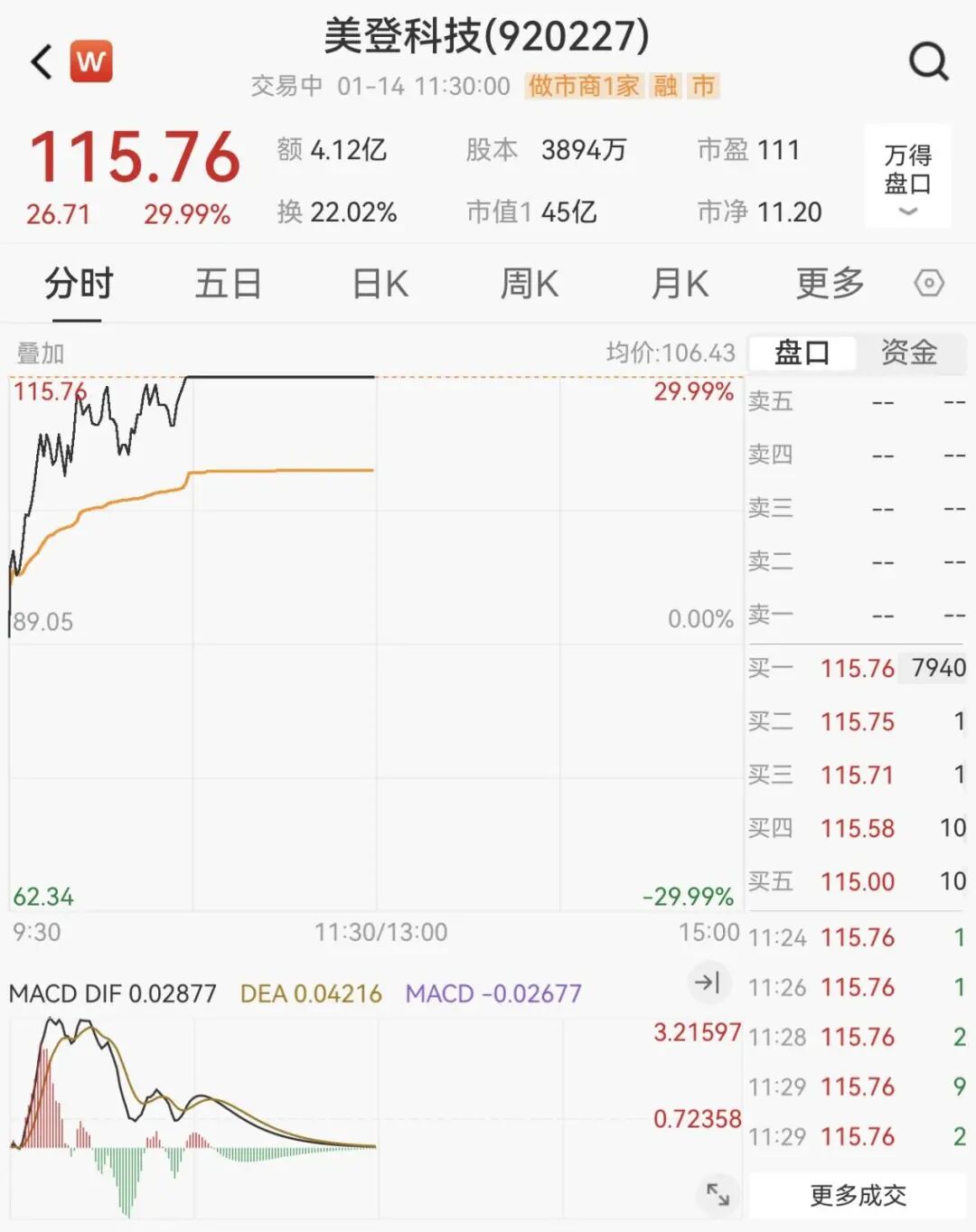976x1232 pixels.
Task: Select the 五日 five-day chart tab
Action: coord(228,283)
